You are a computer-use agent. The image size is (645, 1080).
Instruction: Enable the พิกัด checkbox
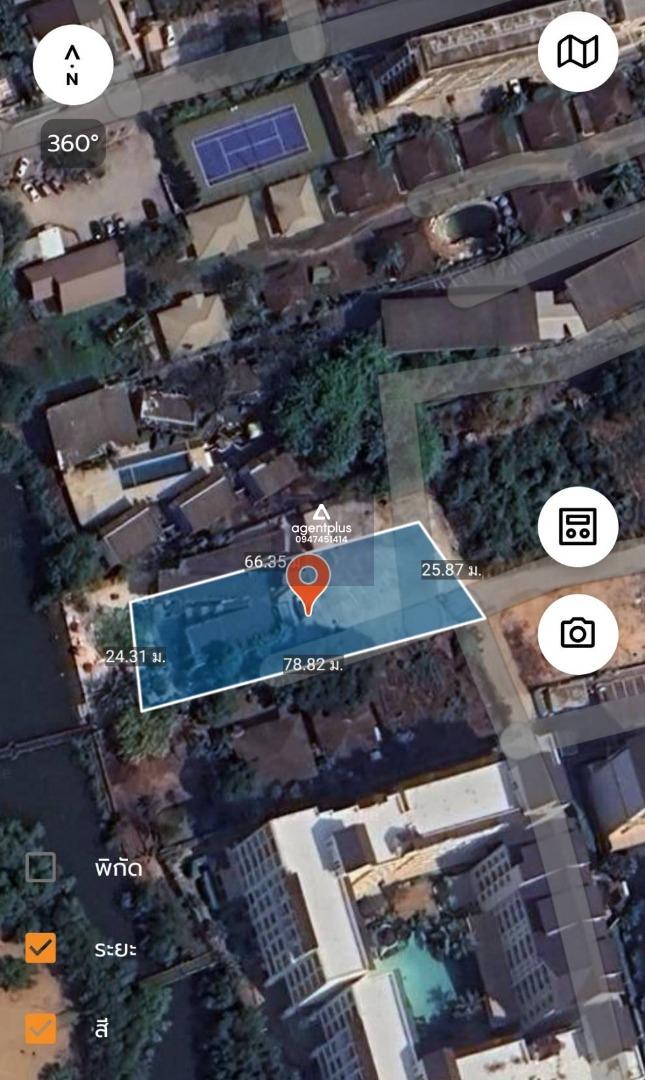pos(41,867)
